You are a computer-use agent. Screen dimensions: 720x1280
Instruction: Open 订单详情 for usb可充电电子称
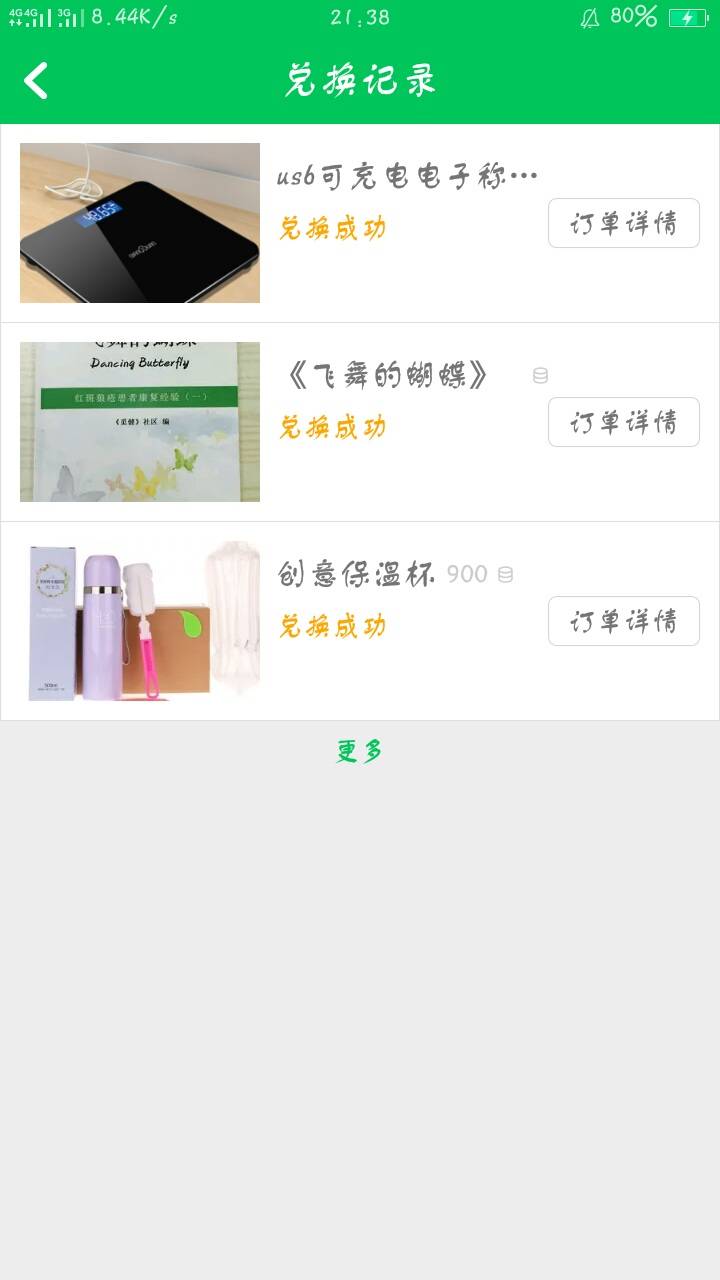coord(623,223)
